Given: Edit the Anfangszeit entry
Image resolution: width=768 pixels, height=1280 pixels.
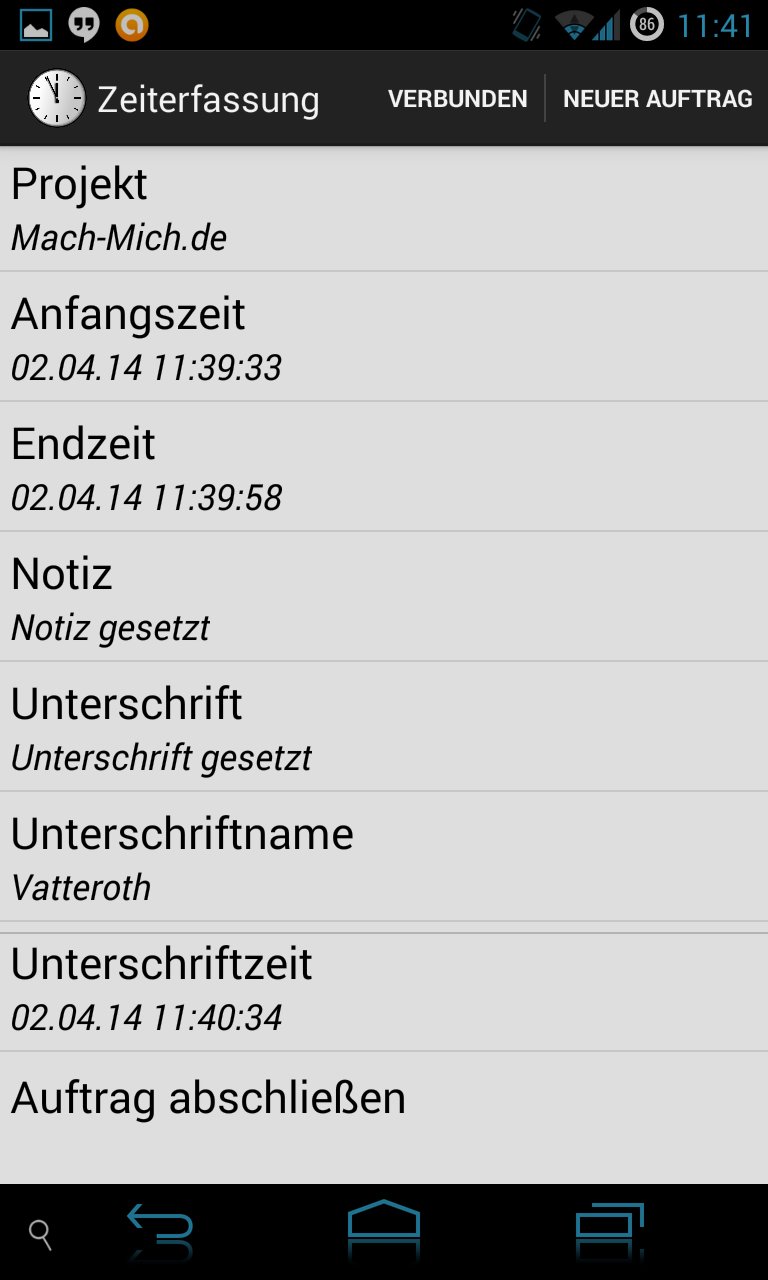Looking at the screenshot, I should pos(384,337).
